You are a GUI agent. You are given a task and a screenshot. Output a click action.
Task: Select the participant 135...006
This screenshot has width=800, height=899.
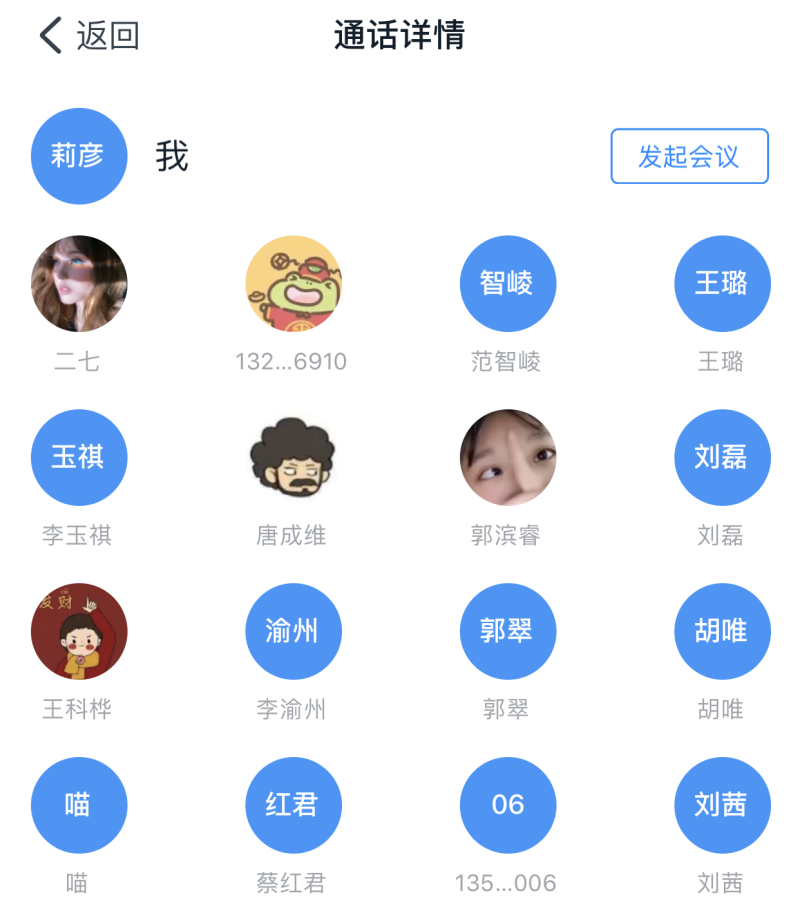507,805
